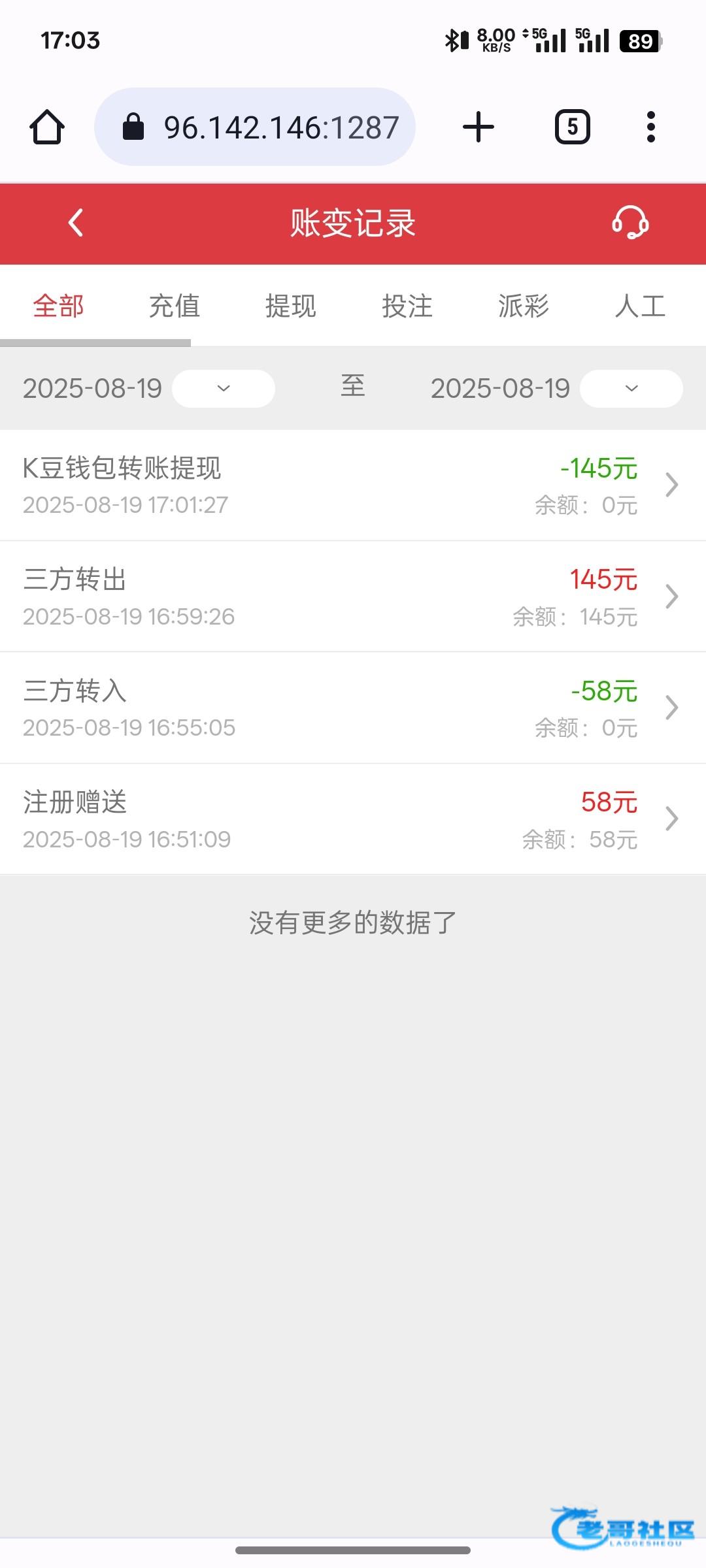
Task: Switch to the 提现 tab
Action: (x=290, y=306)
